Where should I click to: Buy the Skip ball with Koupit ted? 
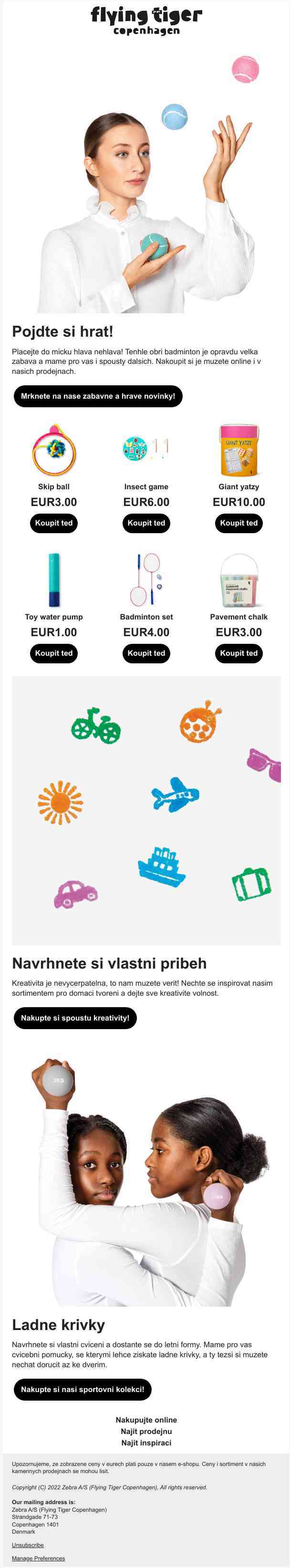pos(53,523)
